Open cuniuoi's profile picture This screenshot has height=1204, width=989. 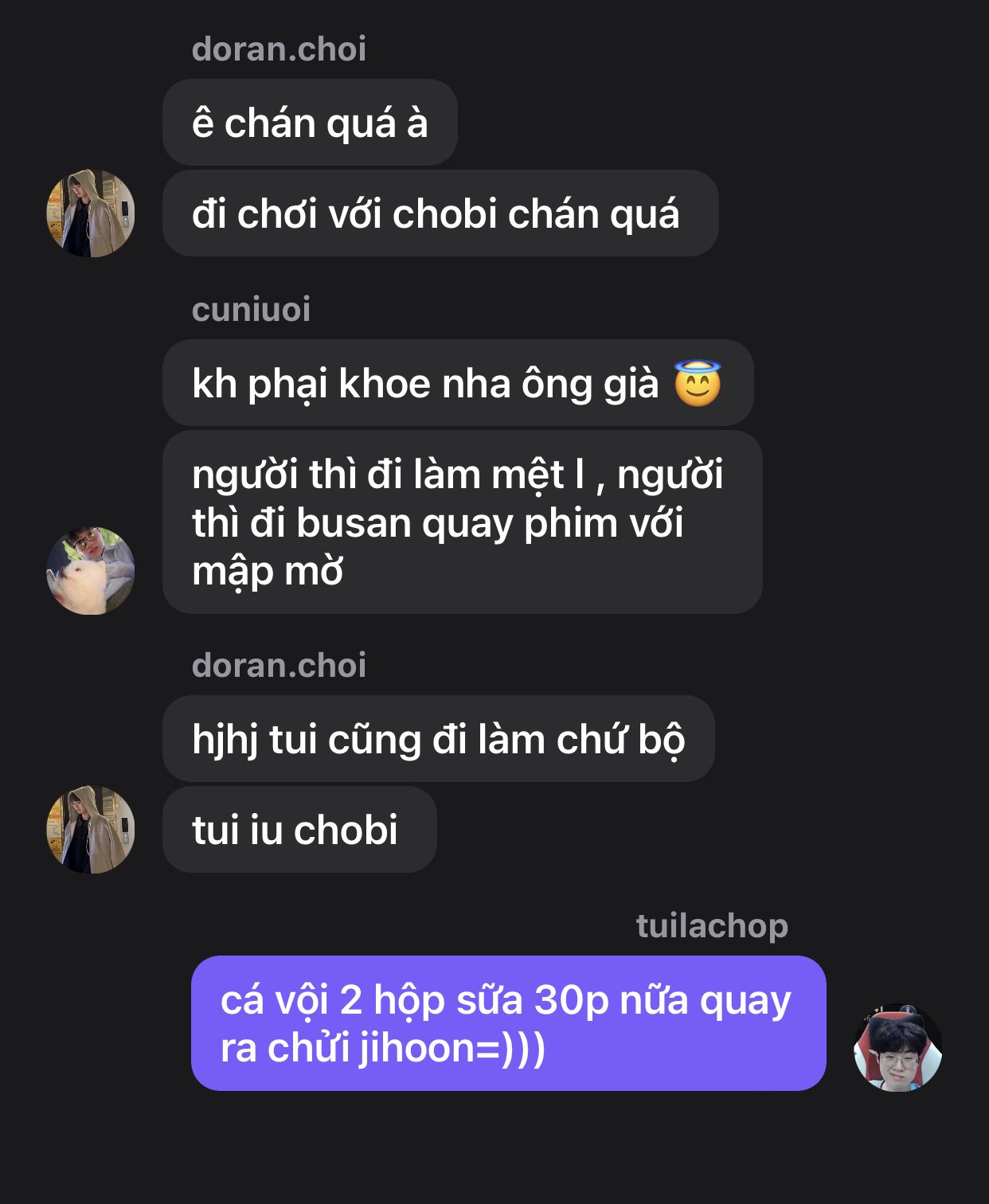click(91, 570)
